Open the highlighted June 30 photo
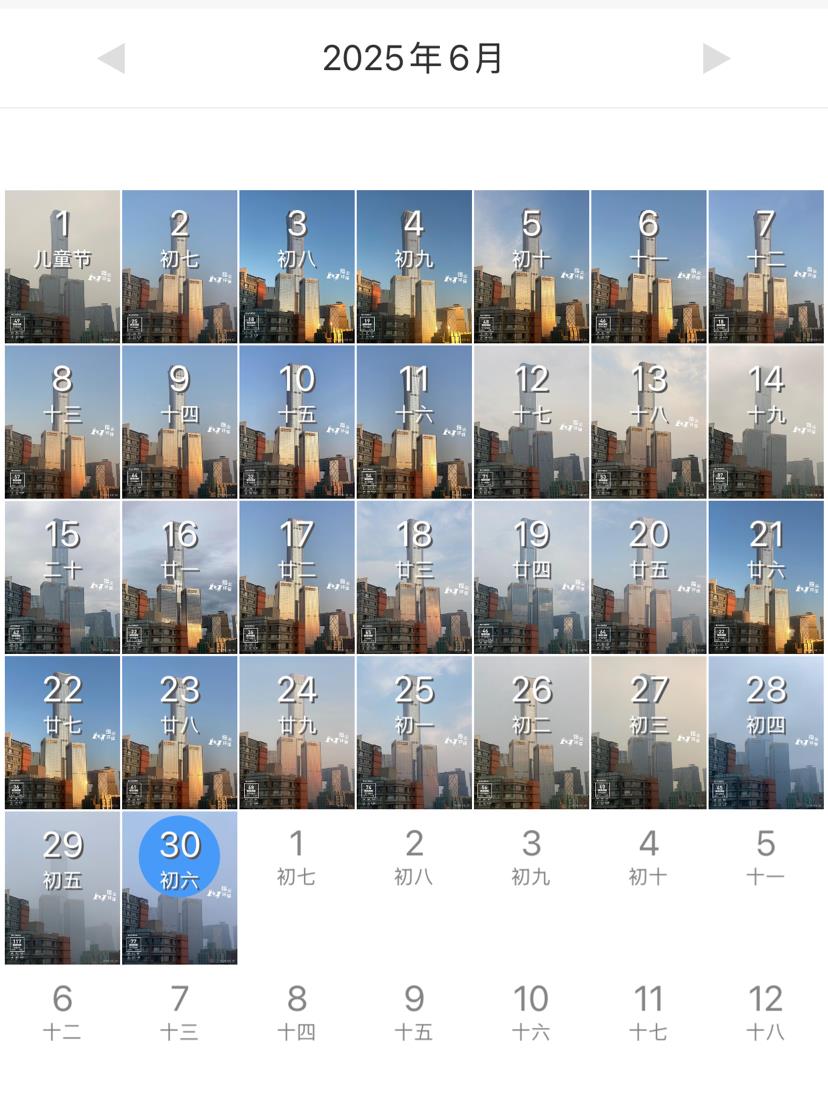Viewport: 828px width, 1120px height. (x=180, y=888)
